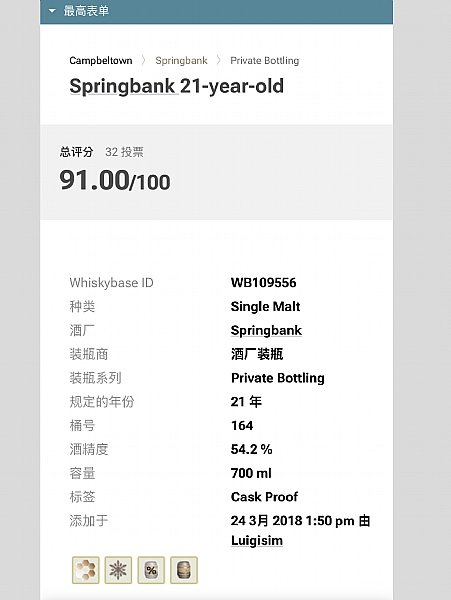Tap the cask barrel badge icon
This screenshot has height=600, width=451.
[184, 570]
